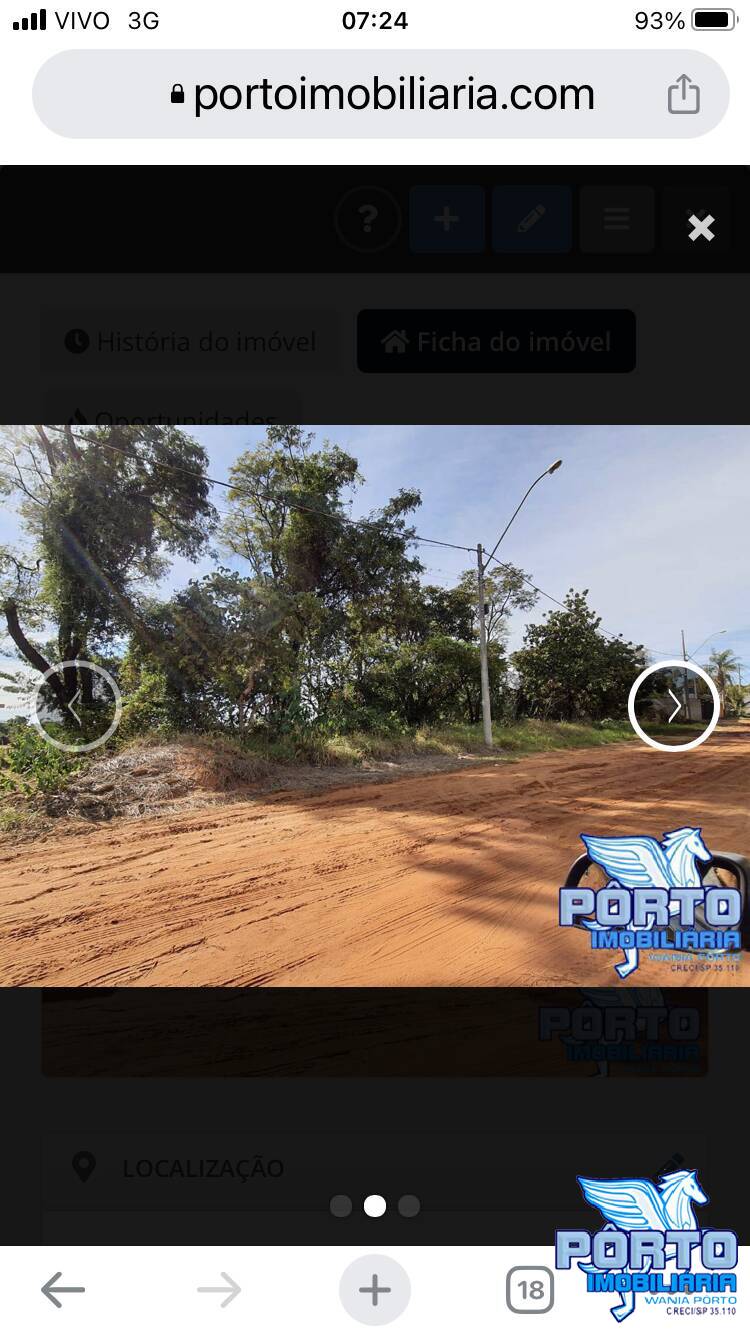Share the page from the address bar
The image size is (750, 1334).
(x=683, y=95)
